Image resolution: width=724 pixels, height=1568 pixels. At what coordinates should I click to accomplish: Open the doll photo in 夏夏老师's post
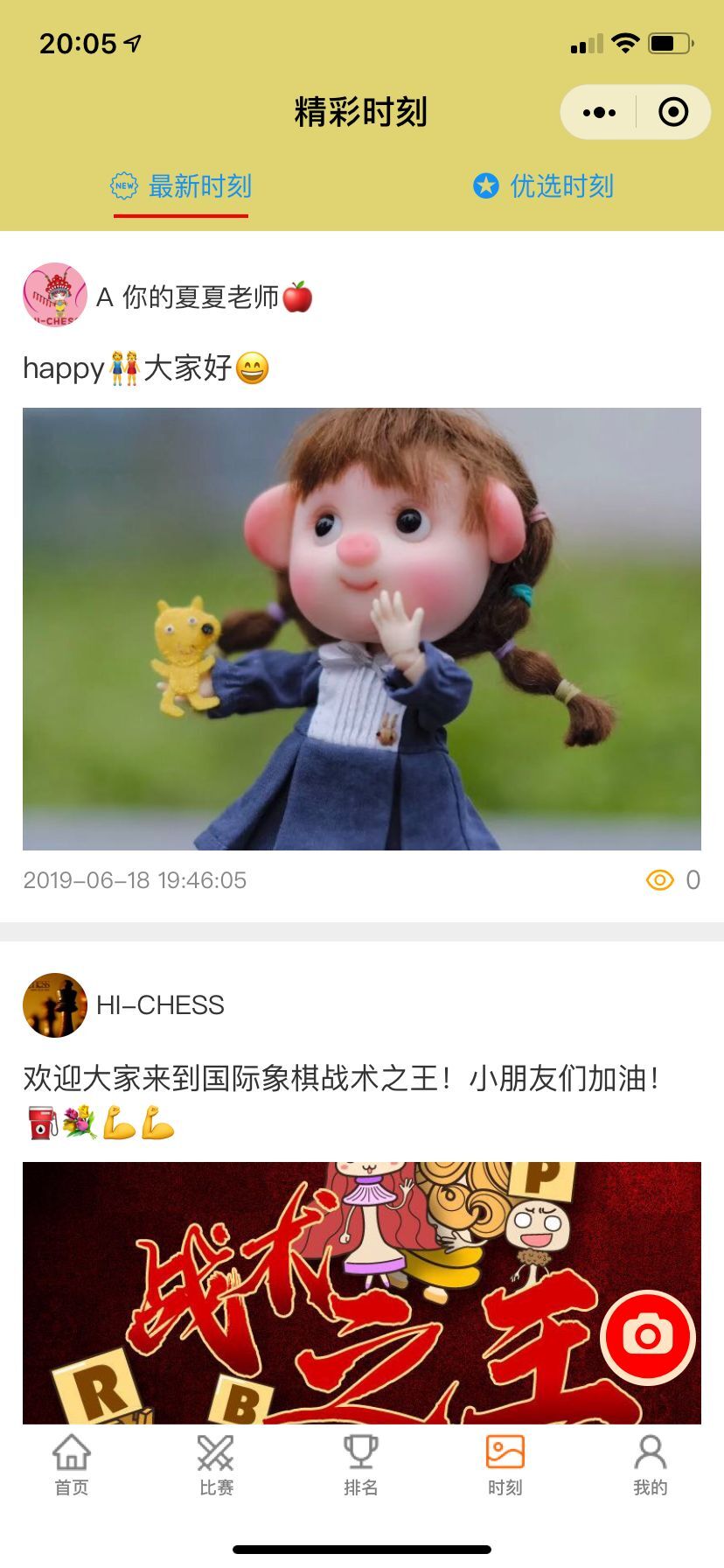pos(362,628)
